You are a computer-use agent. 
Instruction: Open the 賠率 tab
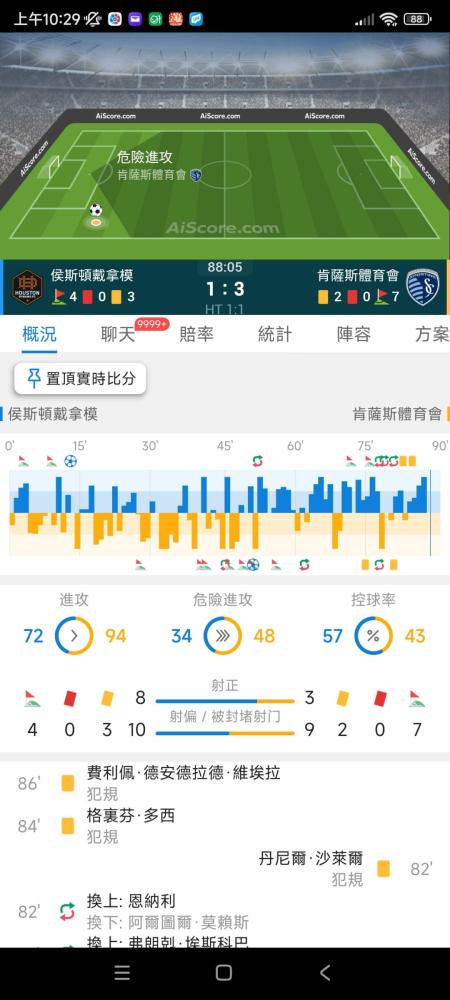[196, 334]
